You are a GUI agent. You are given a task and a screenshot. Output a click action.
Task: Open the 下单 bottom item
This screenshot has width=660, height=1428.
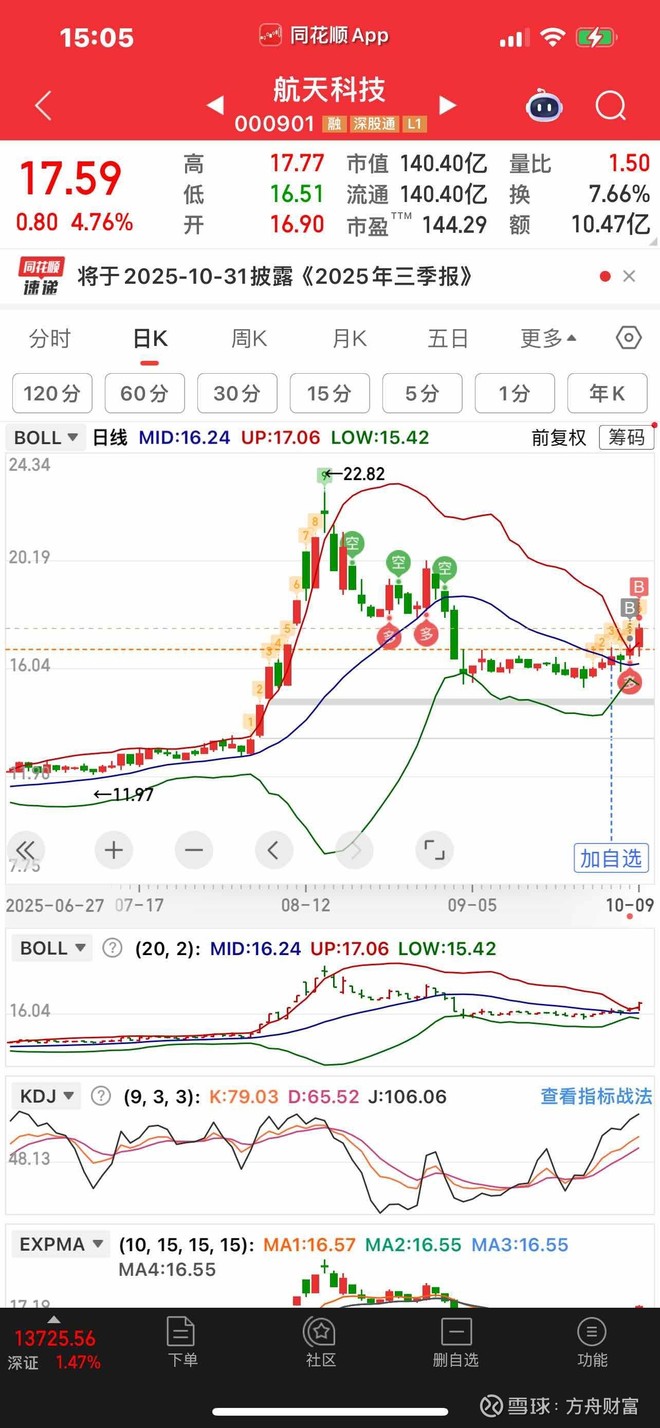182,1341
